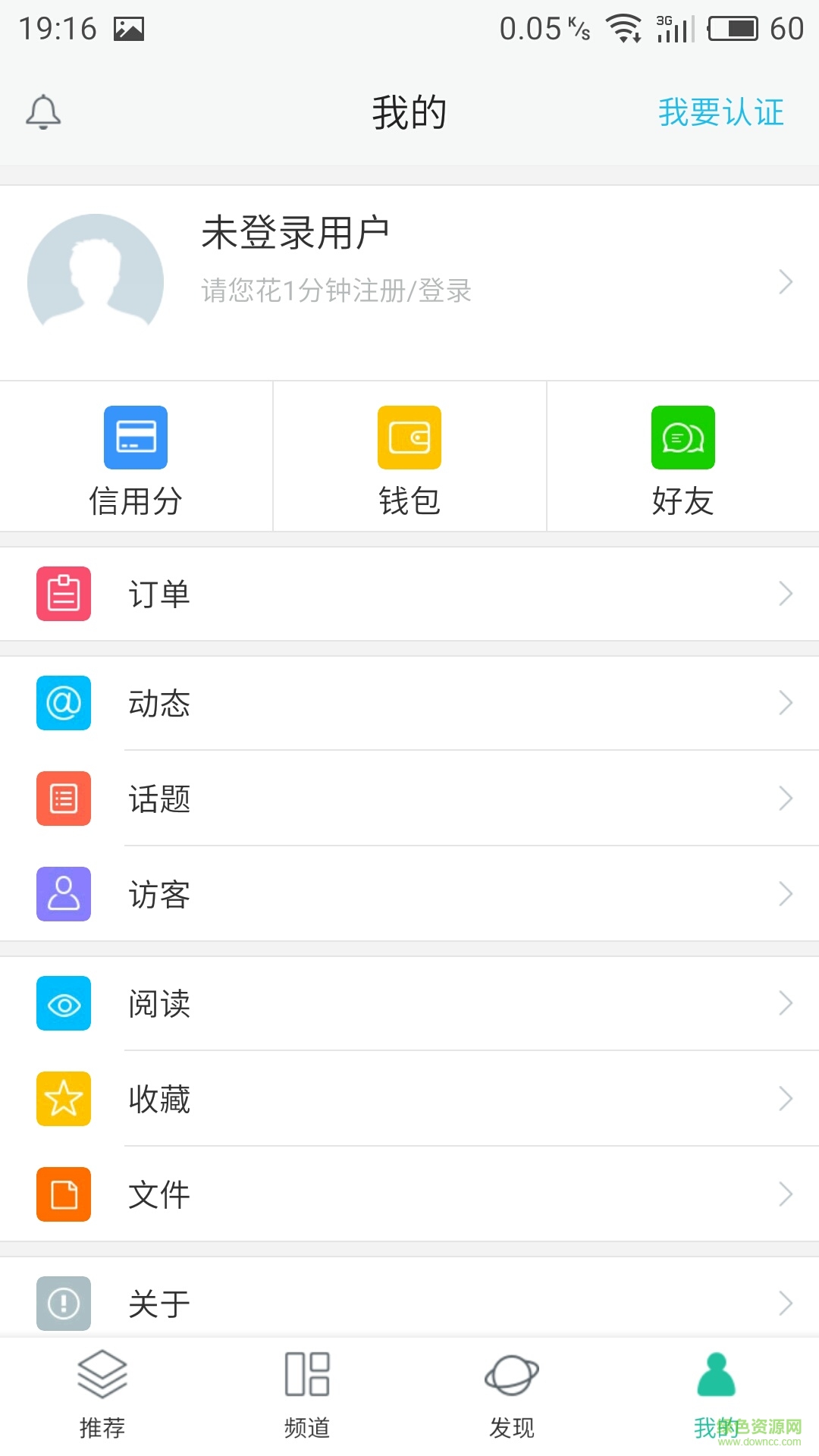Open the star 收藏 favorites icon

click(x=64, y=1099)
